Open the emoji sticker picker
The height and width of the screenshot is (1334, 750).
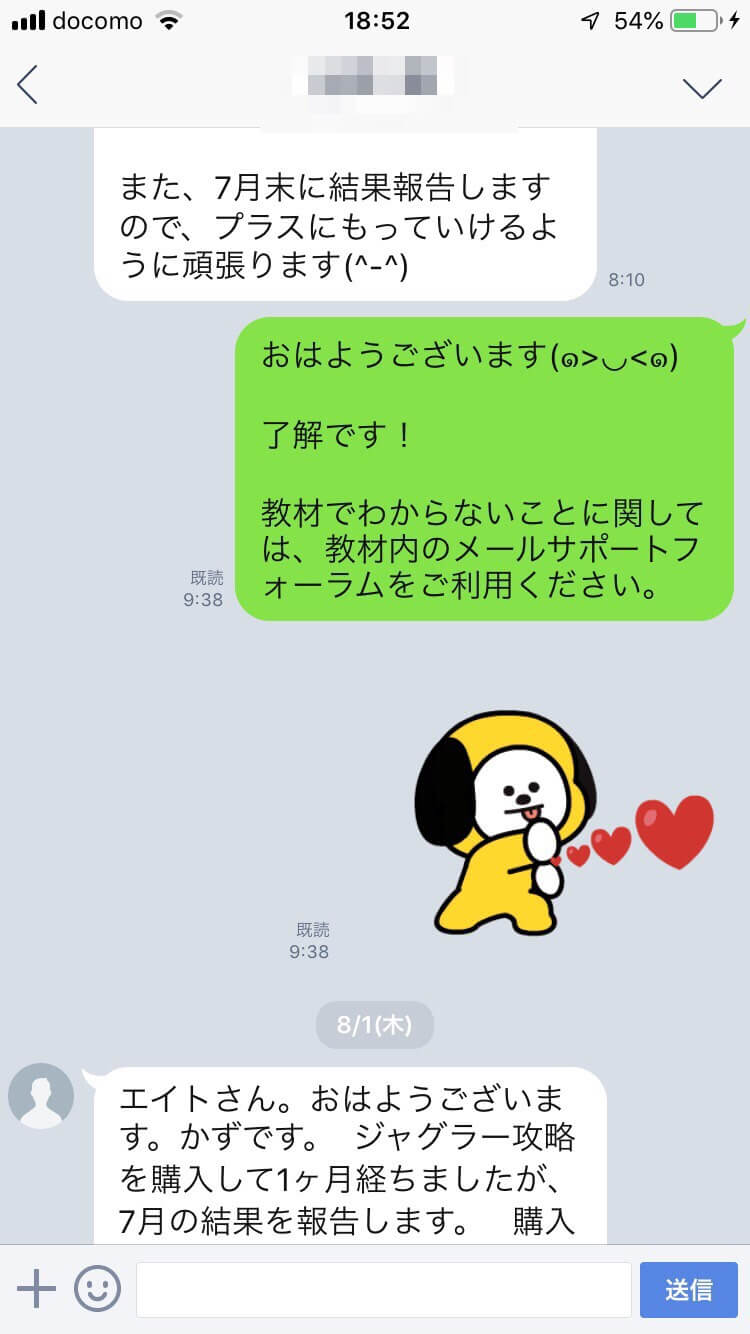[x=97, y=1289]
